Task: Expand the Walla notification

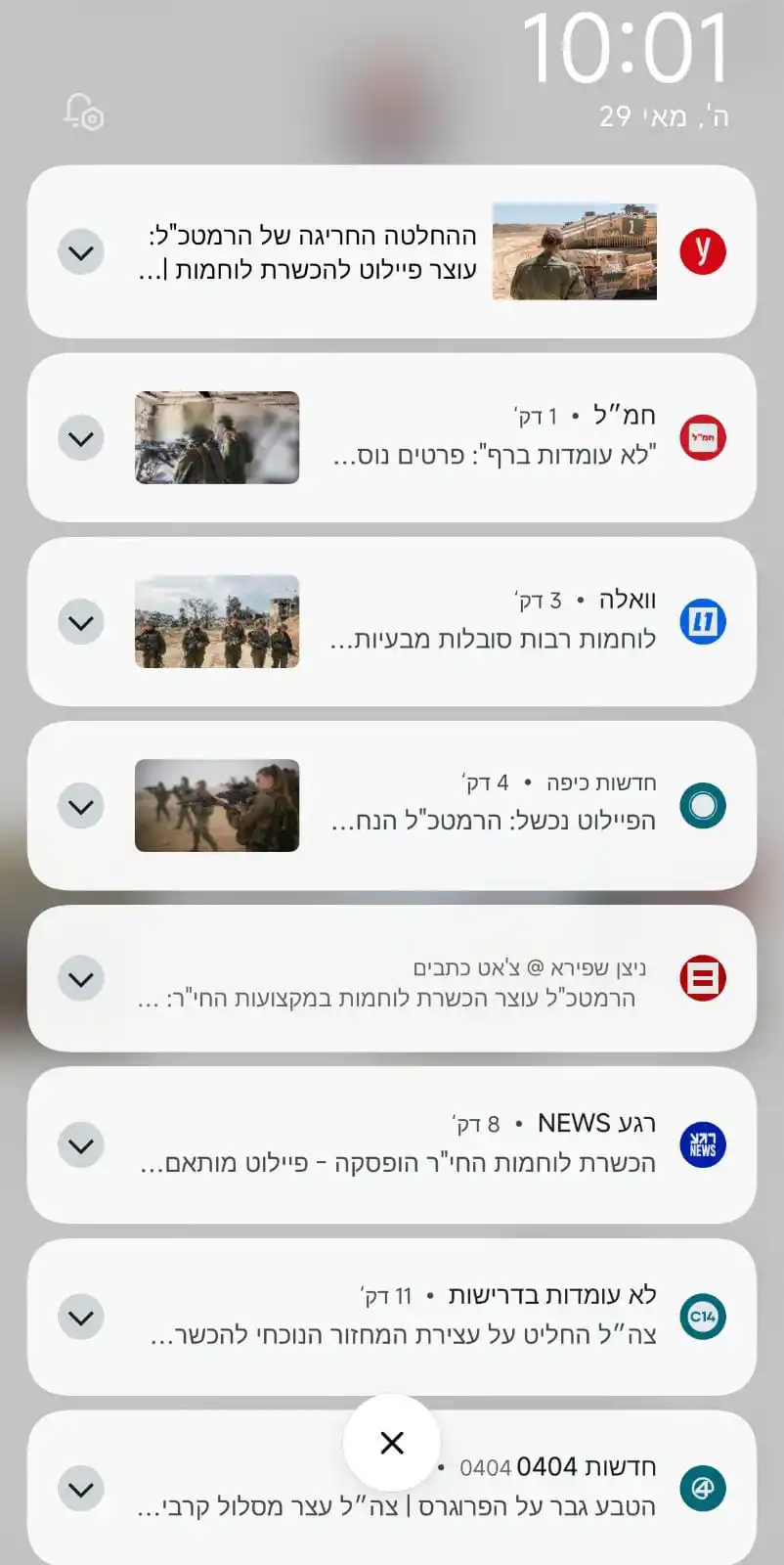Action: [81, 620]
